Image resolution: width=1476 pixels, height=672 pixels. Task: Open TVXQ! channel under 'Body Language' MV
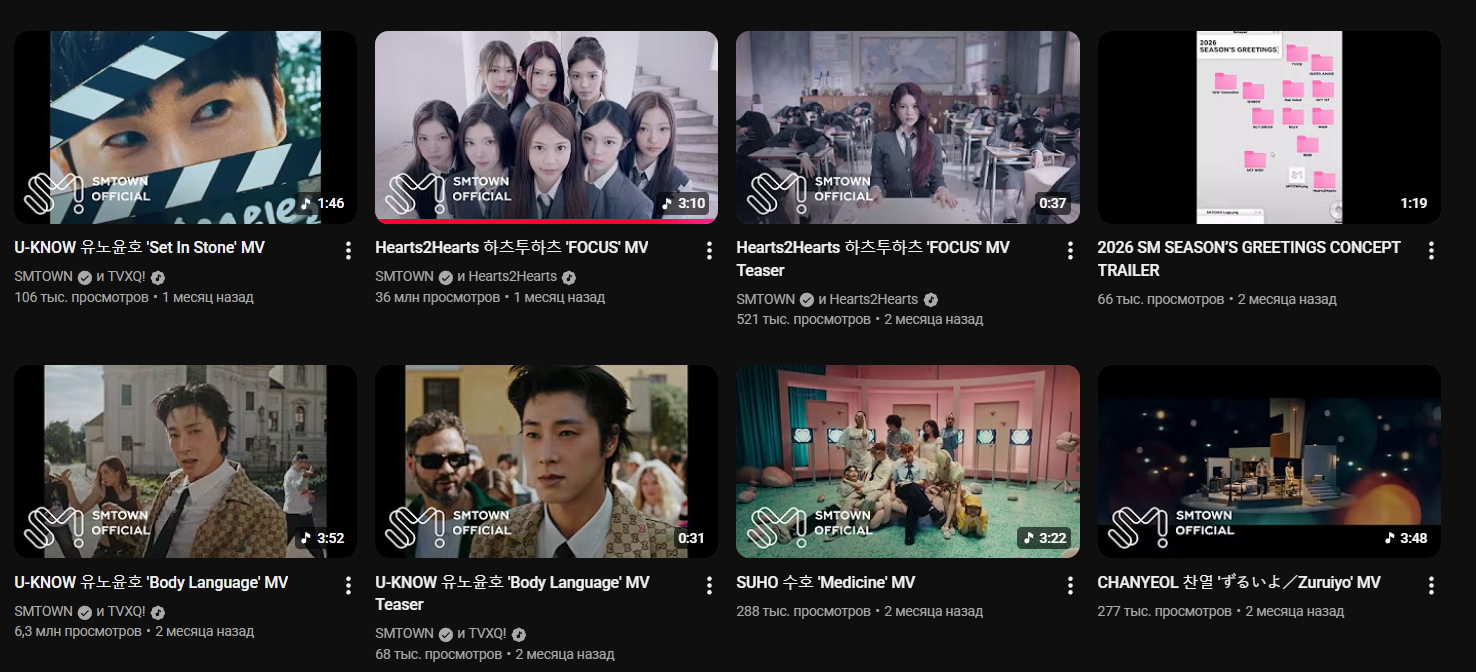[x=126, y=611]
